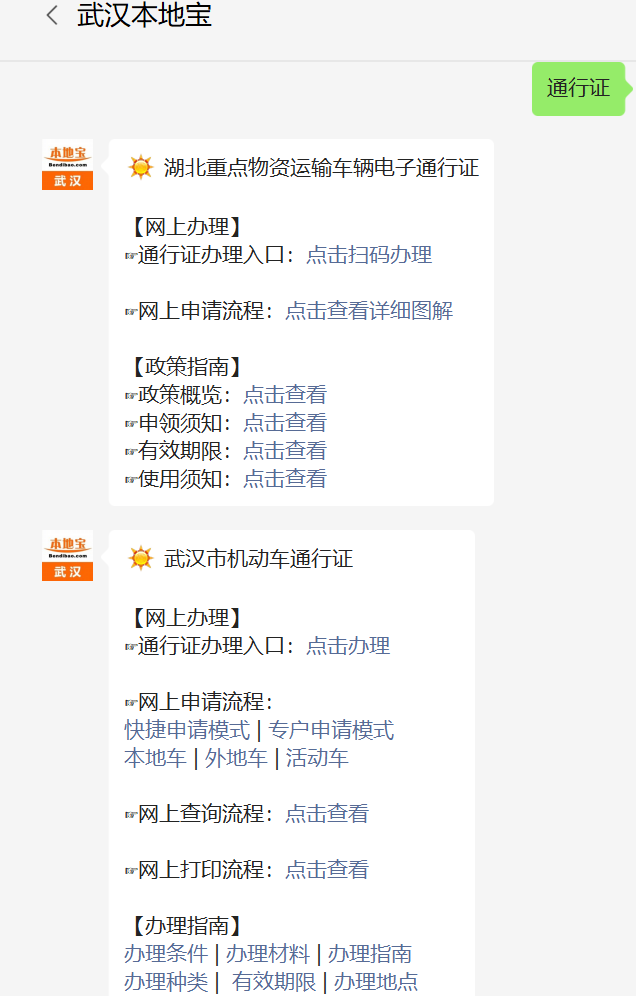This screenshot has height=996, width=636.
Task: Open 点击查看 beside 有效期限 under 政策指南
Action: [x=285, y=451]
